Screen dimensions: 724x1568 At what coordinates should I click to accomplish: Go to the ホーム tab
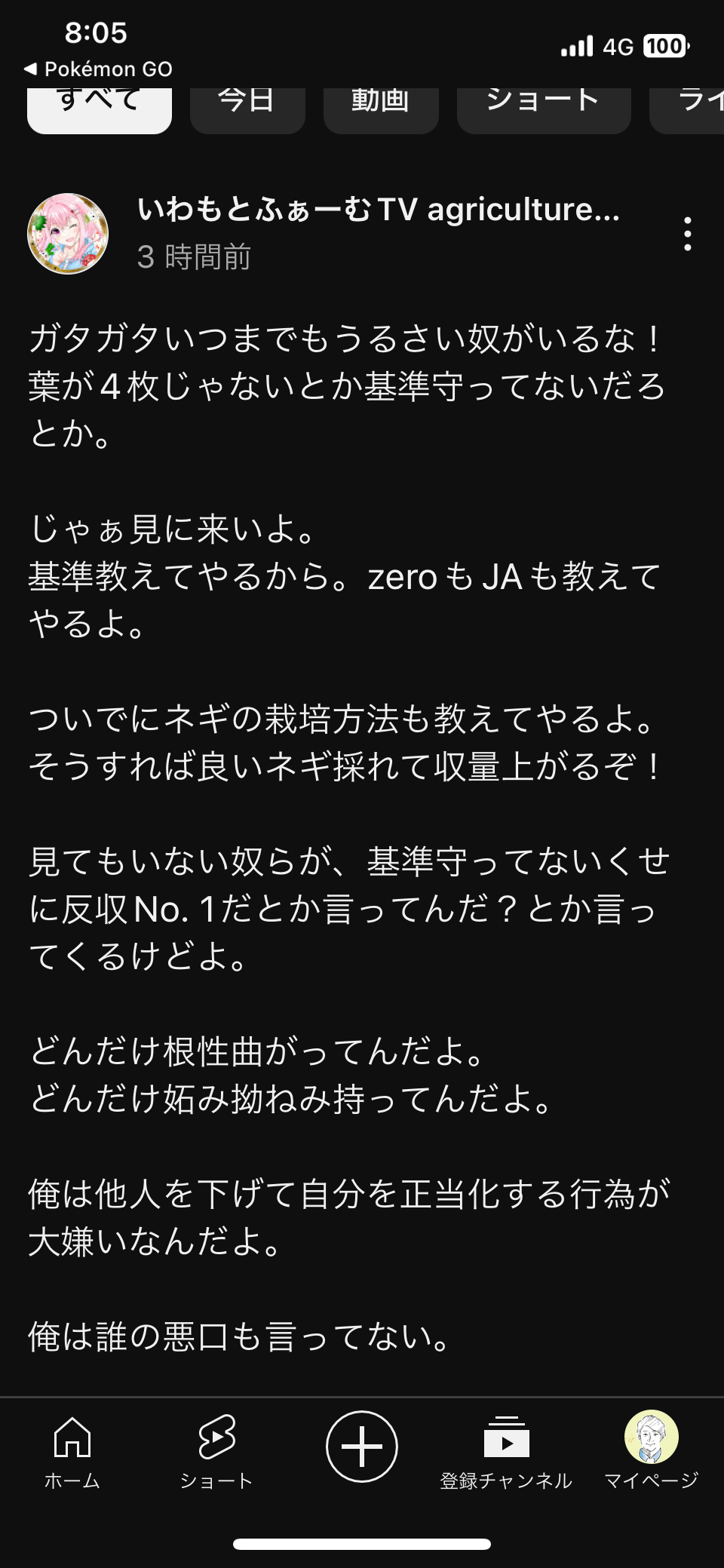click(x=72, y=1453)
